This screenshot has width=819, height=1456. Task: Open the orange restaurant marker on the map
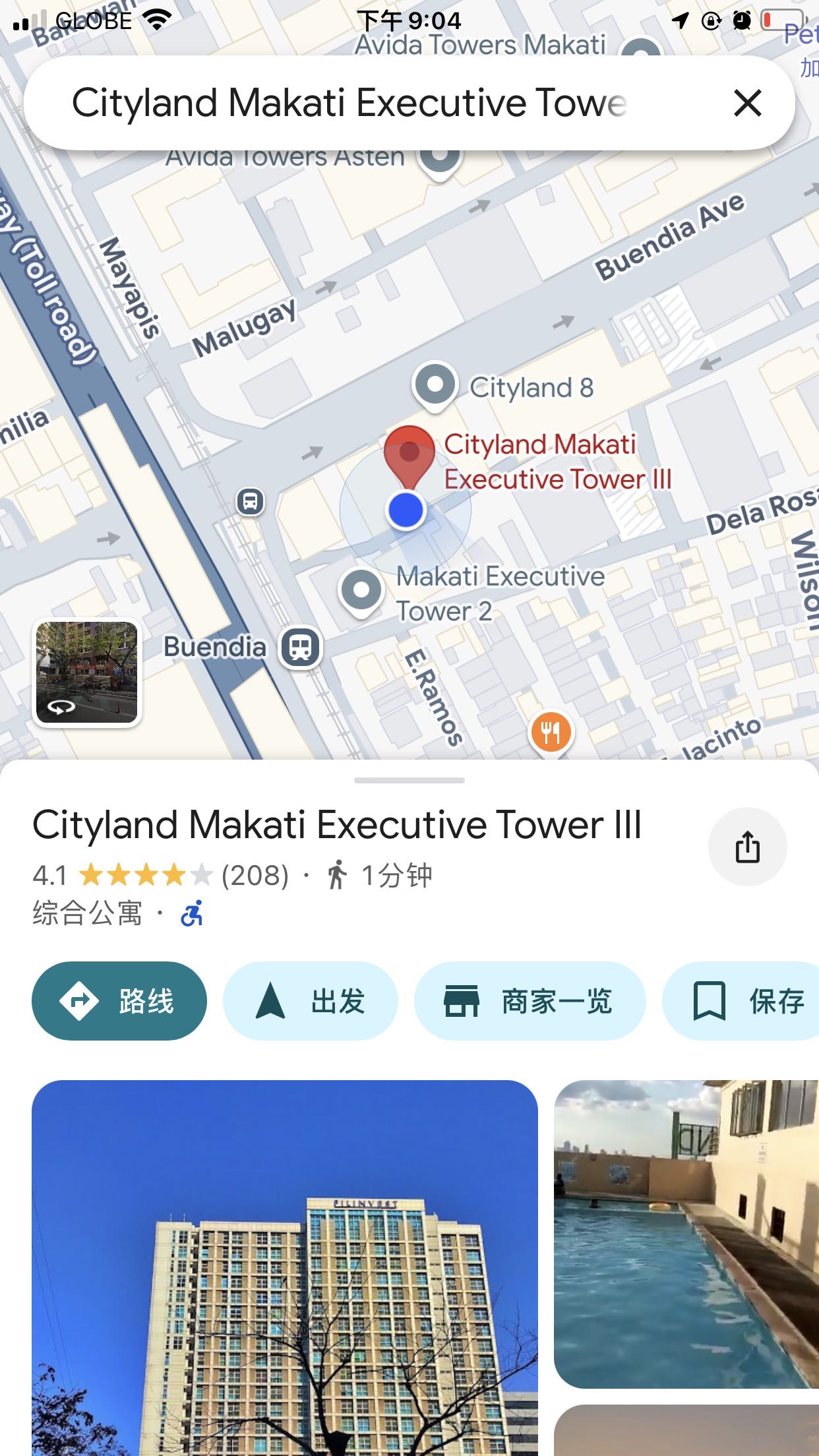point(551,732)
